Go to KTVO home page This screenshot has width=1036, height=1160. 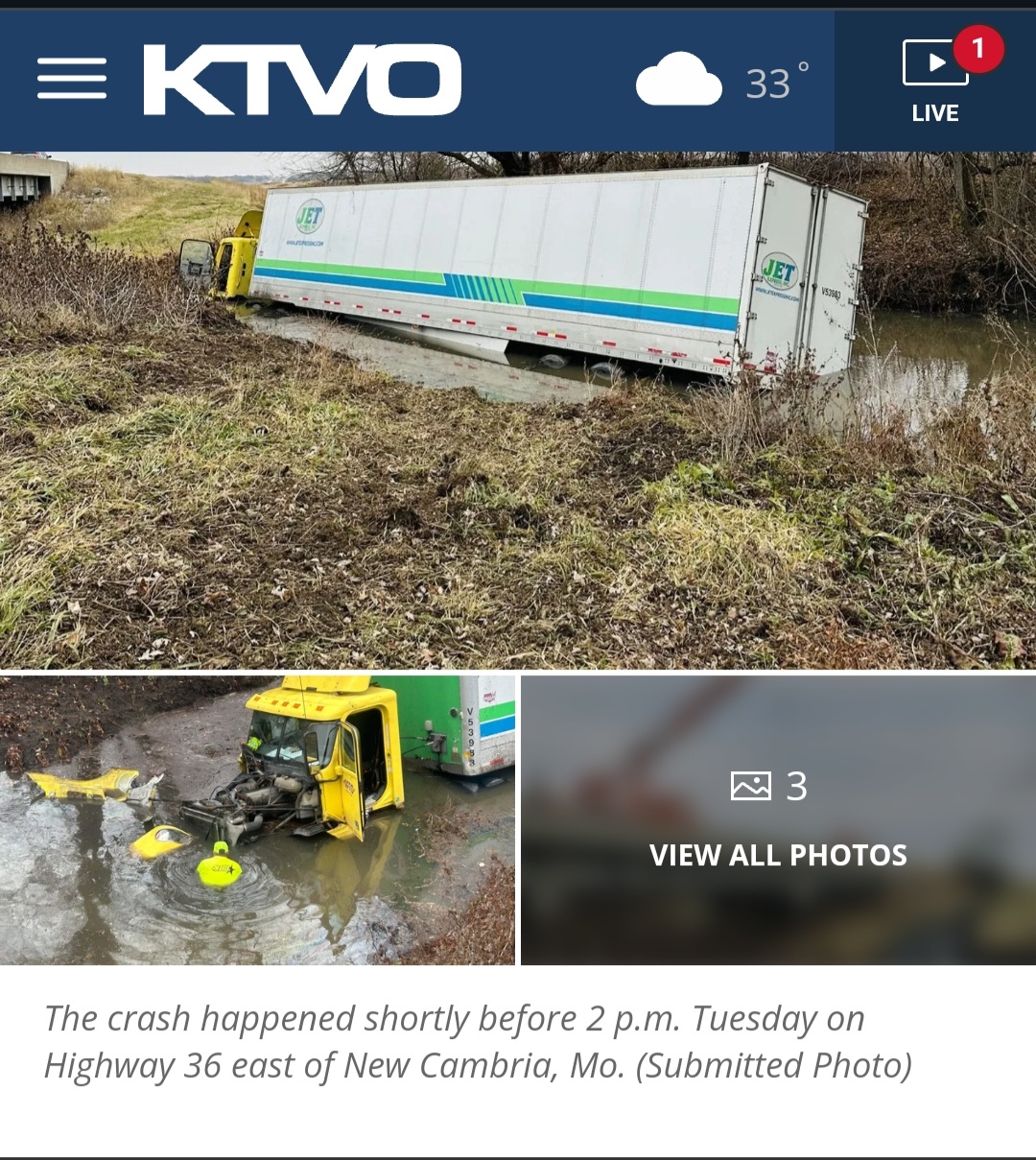tap(302, 80)
